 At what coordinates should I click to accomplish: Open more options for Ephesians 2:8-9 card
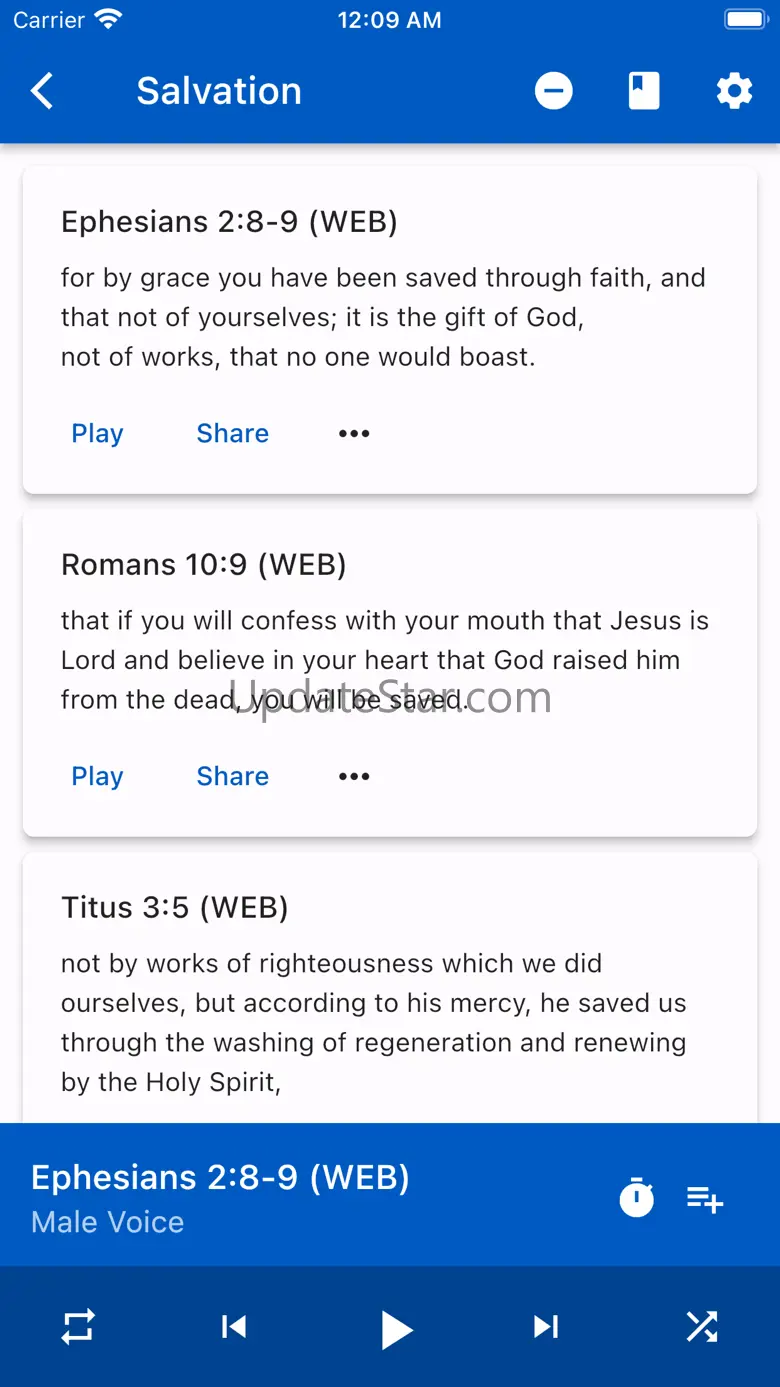click(x=354, y=433)
